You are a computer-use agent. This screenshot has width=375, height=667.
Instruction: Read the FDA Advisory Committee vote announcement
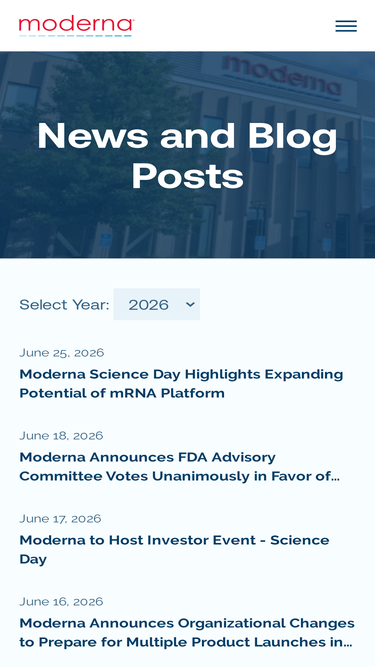(x=179, y=467)
